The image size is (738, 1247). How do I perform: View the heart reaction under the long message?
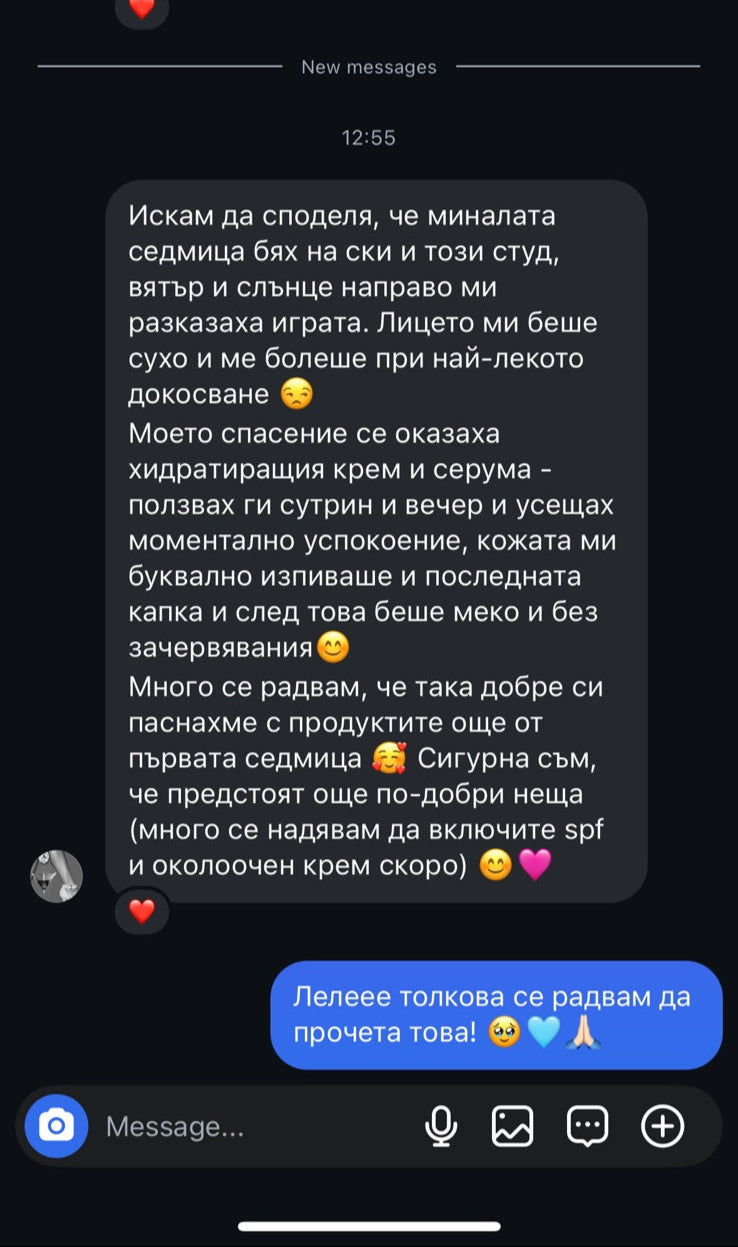click(x=142, y=911)
